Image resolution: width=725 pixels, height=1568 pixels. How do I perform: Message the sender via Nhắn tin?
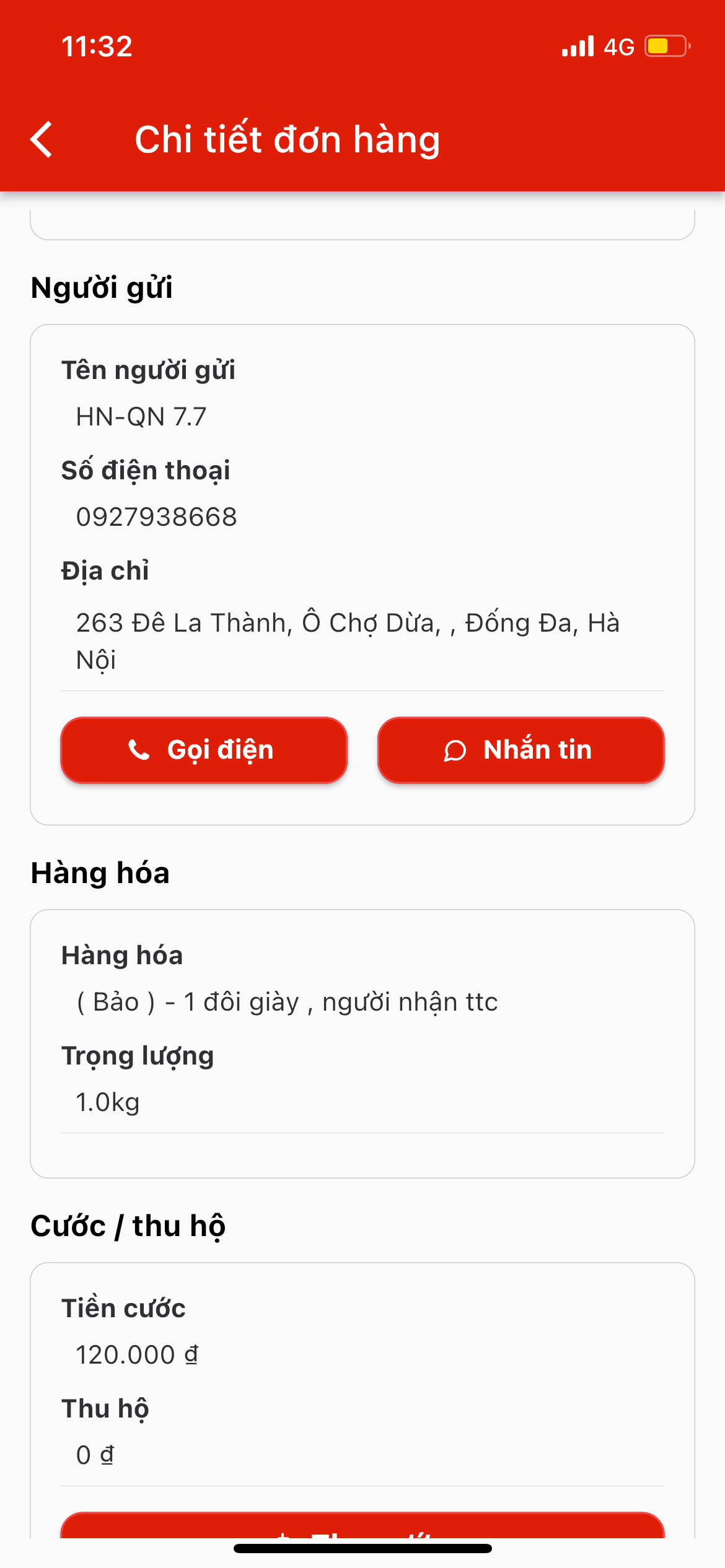pos(521,750)
